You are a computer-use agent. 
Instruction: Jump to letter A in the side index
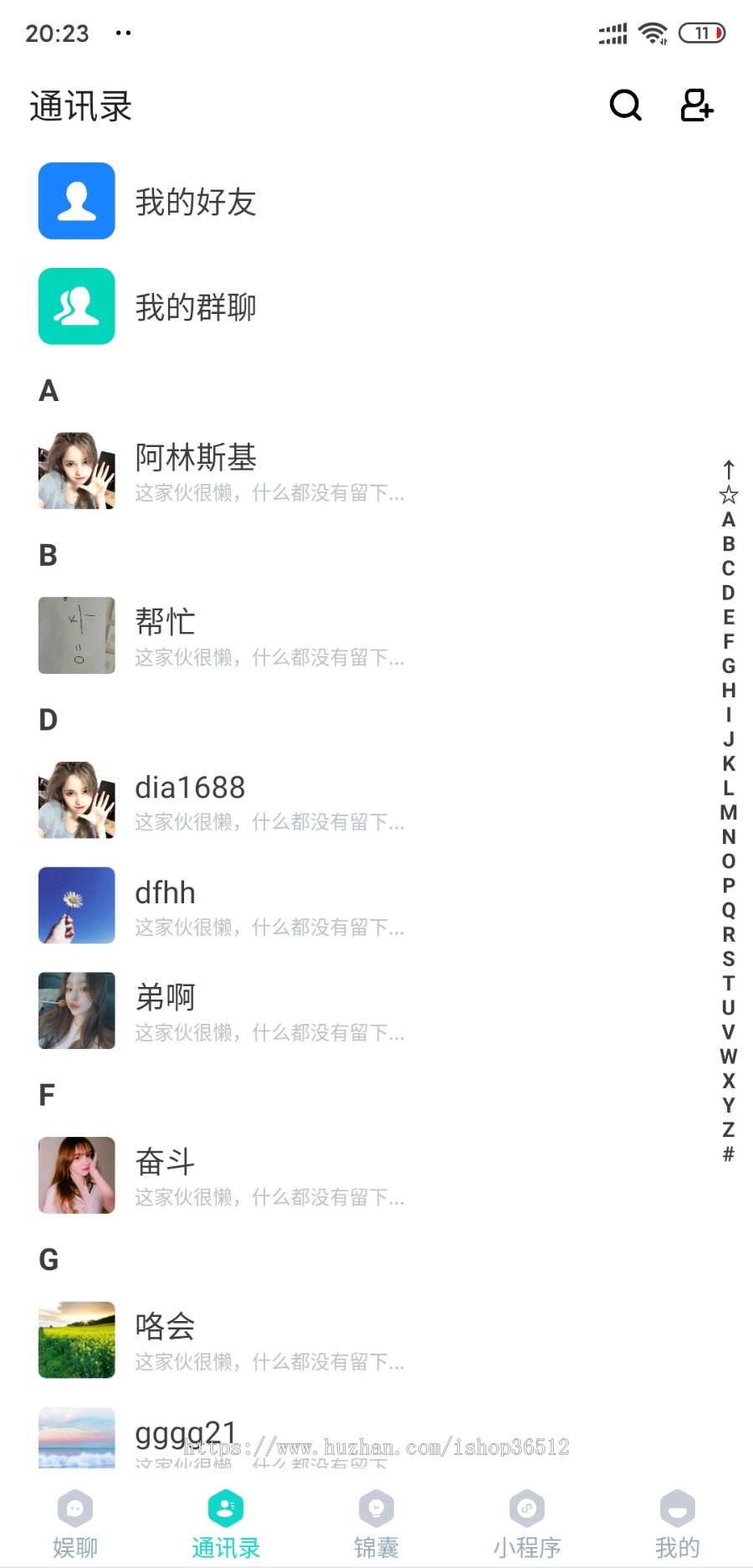tap(729, 521)
